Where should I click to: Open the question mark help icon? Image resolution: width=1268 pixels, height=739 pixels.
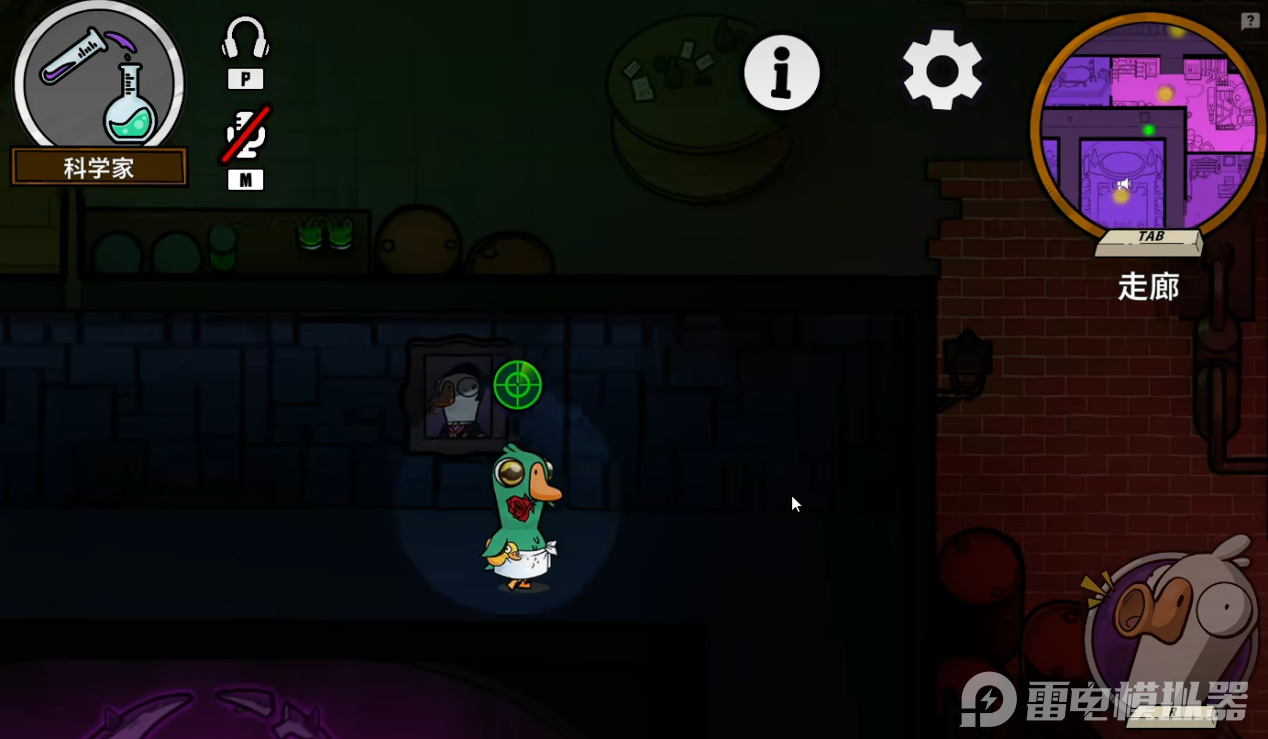coord(1250,21)
